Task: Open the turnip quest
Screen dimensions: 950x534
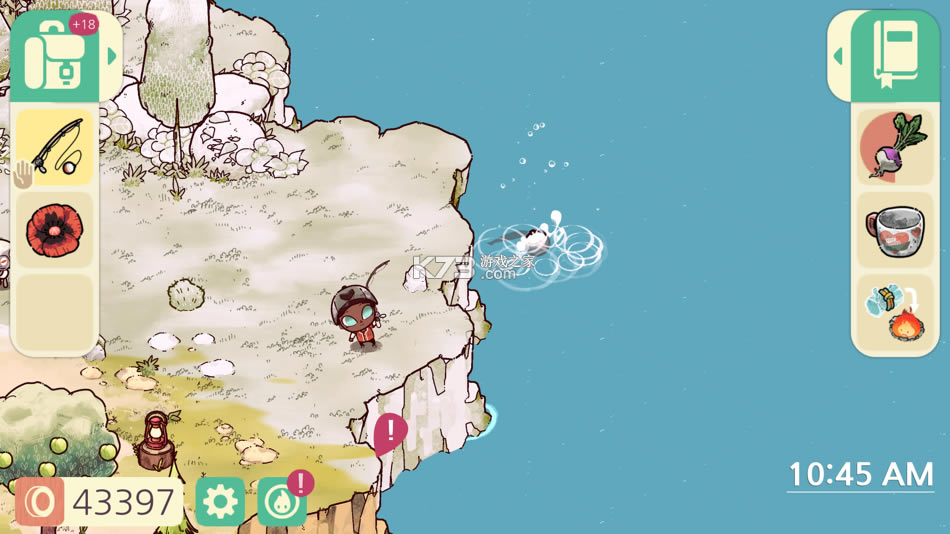Action: click(x=894, y=148)
